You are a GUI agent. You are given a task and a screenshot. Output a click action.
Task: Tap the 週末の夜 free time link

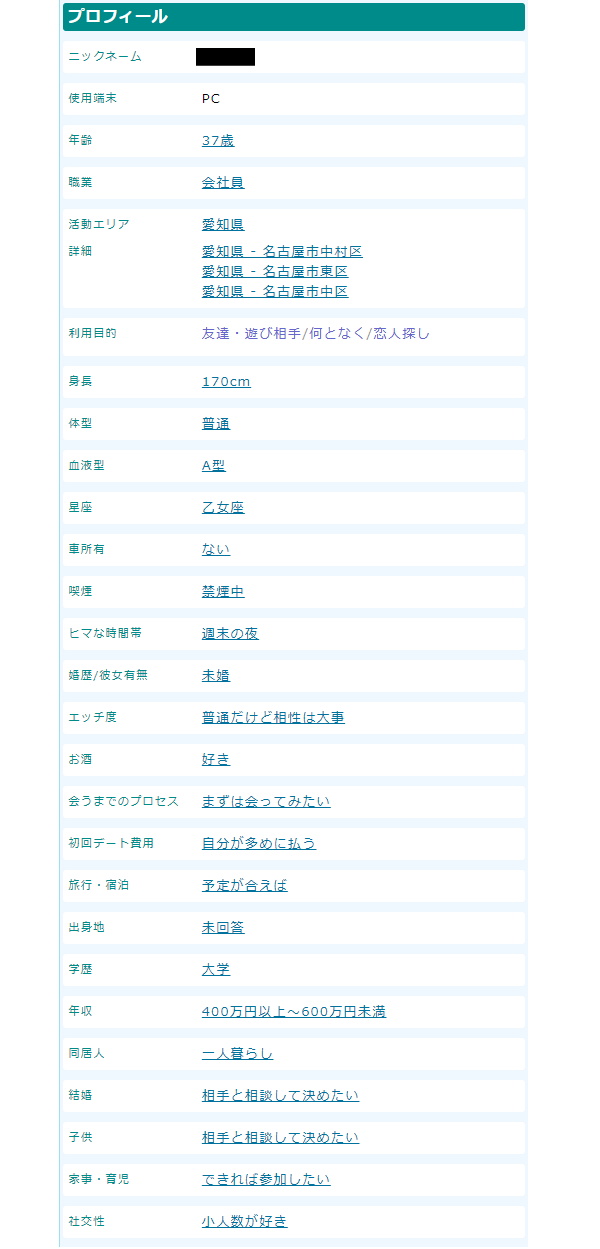tap(230, 634)
